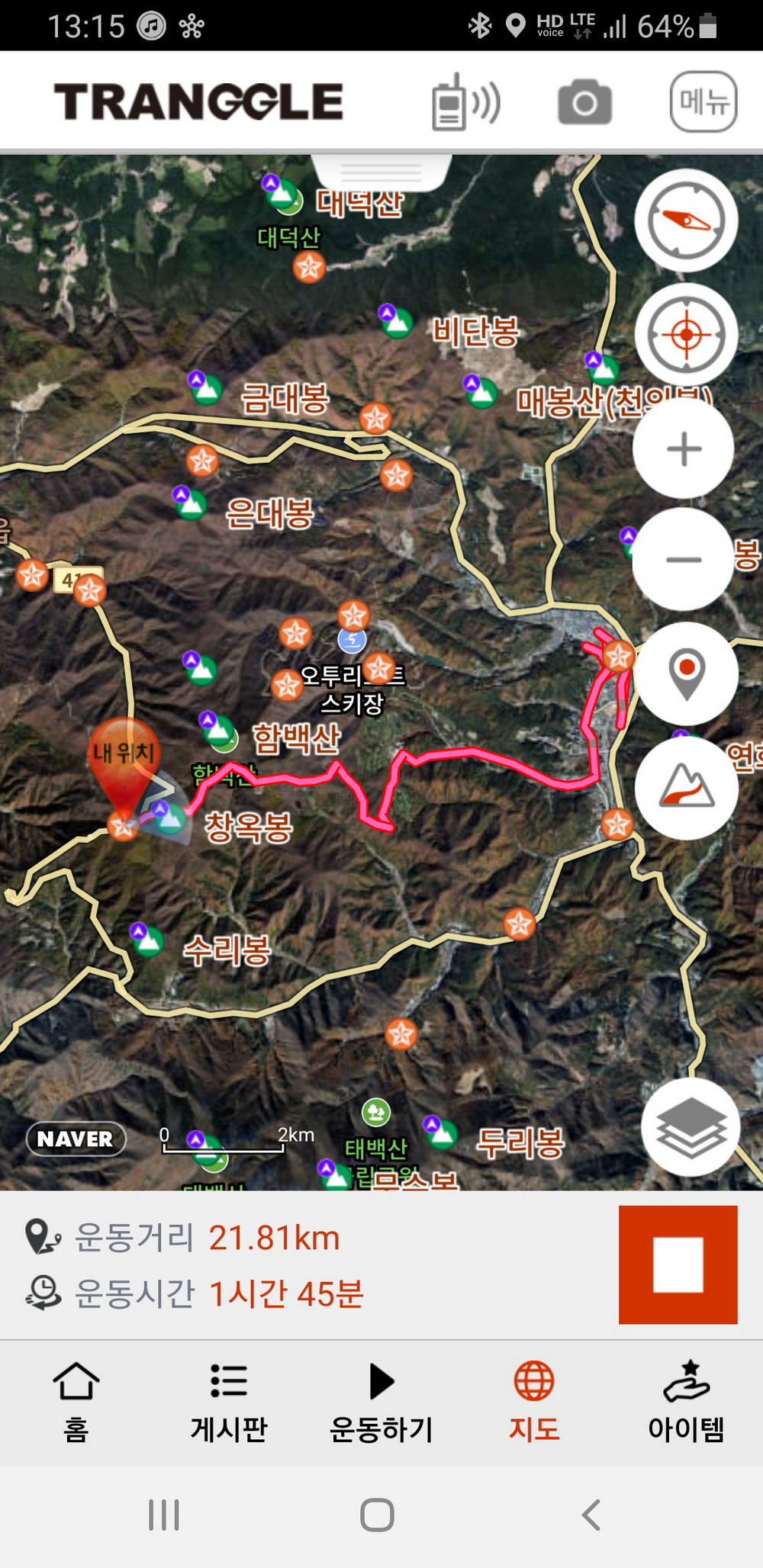Open the mountain course route button
This screenshot has height=1568, width=763.
tap(686, 787)
